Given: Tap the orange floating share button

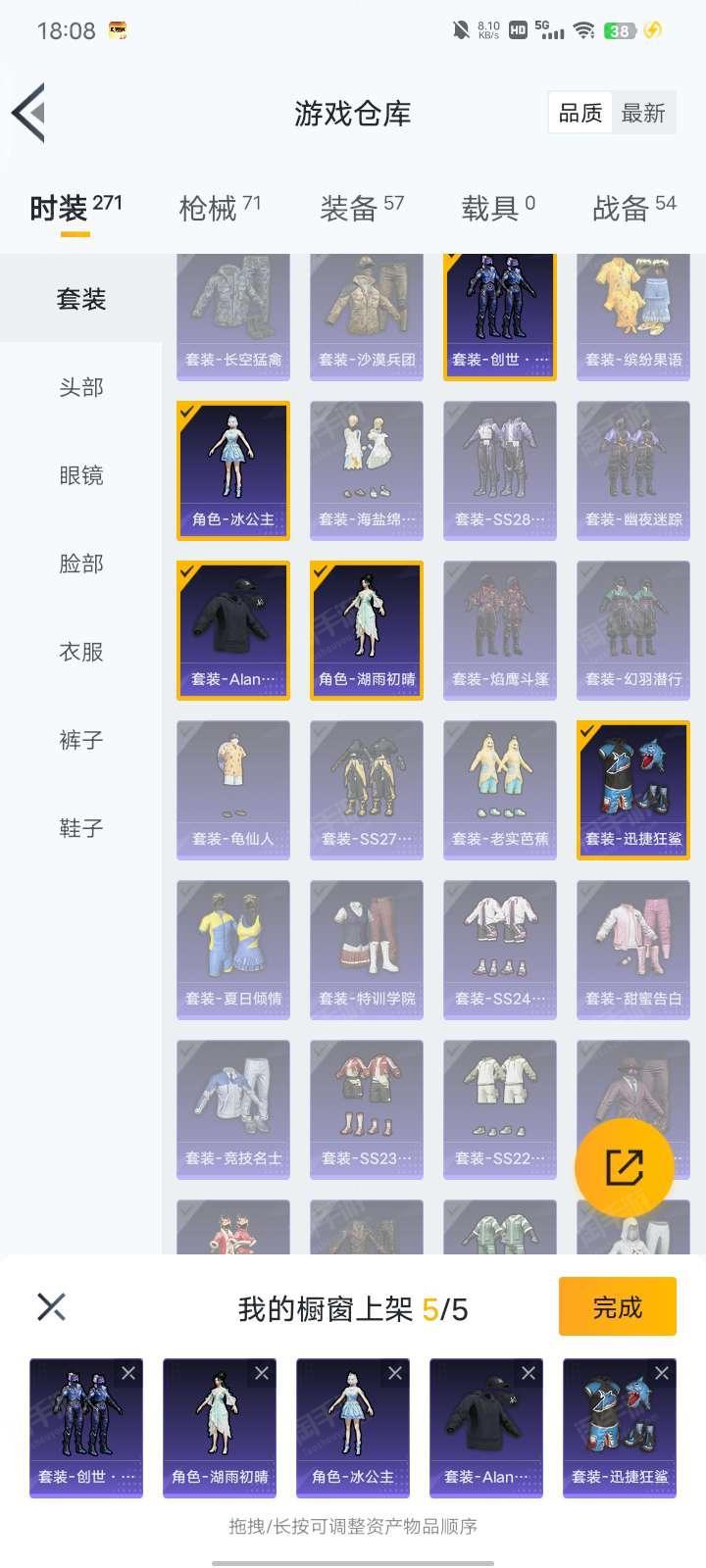Looking at the screenshot, I should (x=624, y=1167).
